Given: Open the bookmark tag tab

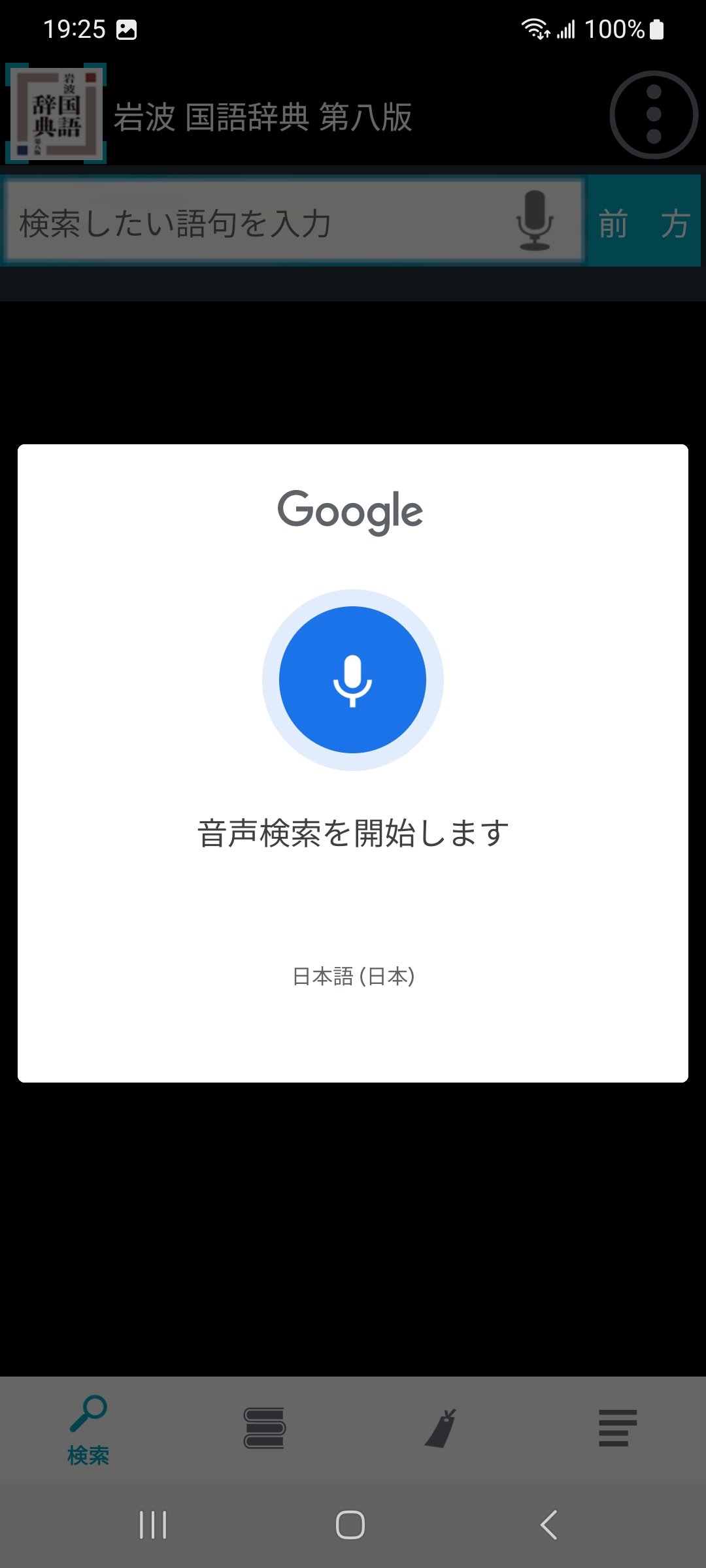Looking at the screenshot, I should click(x=441, y=1428).
